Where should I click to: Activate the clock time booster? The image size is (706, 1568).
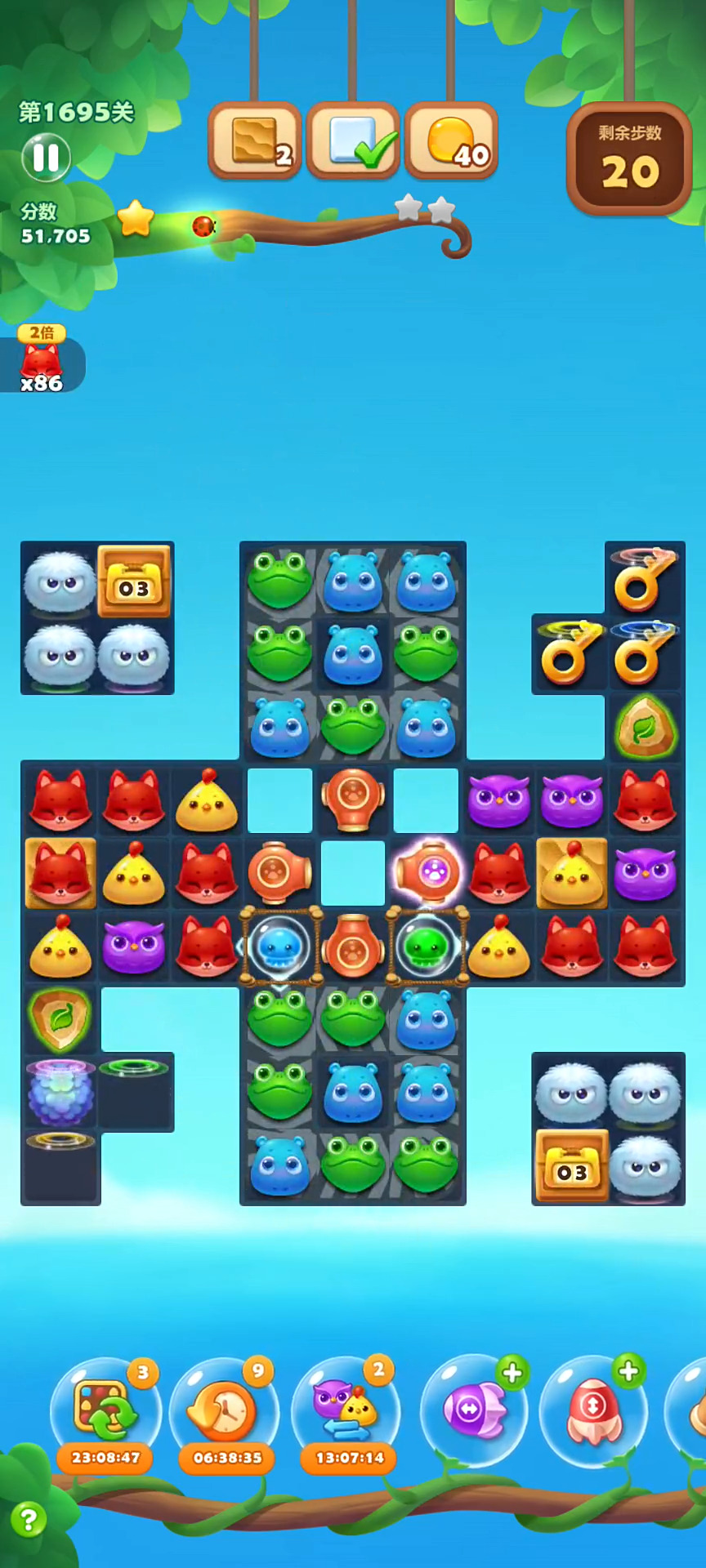(224, 1411)
